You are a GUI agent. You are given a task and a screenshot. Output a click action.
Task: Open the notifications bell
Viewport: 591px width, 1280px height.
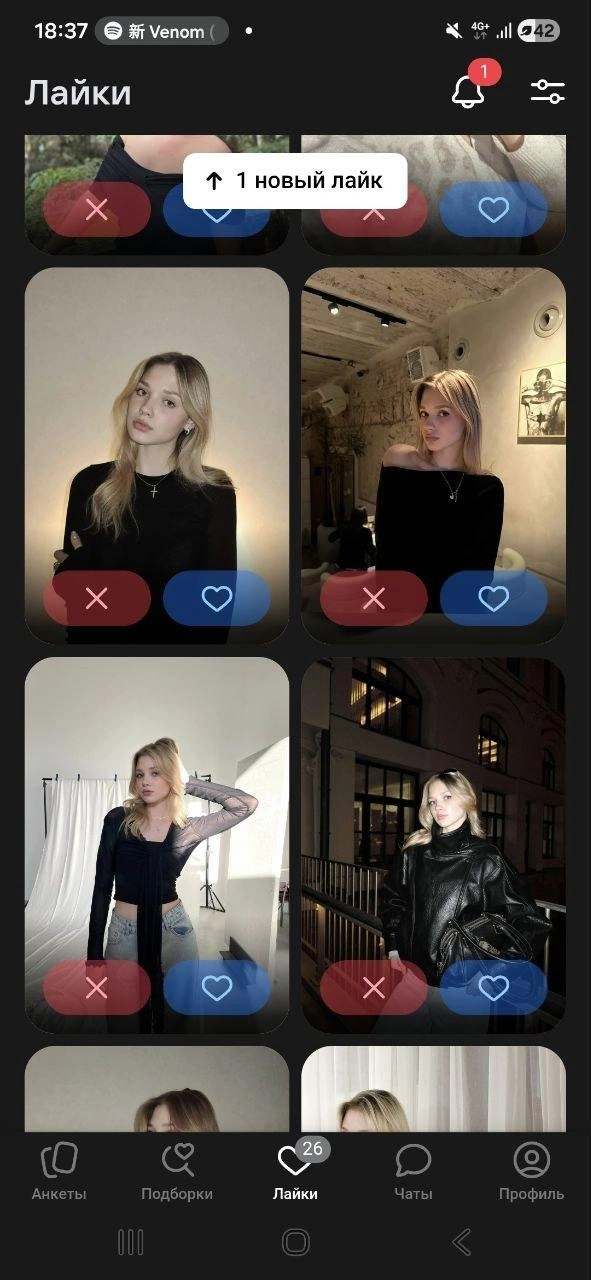click(468, 92)
